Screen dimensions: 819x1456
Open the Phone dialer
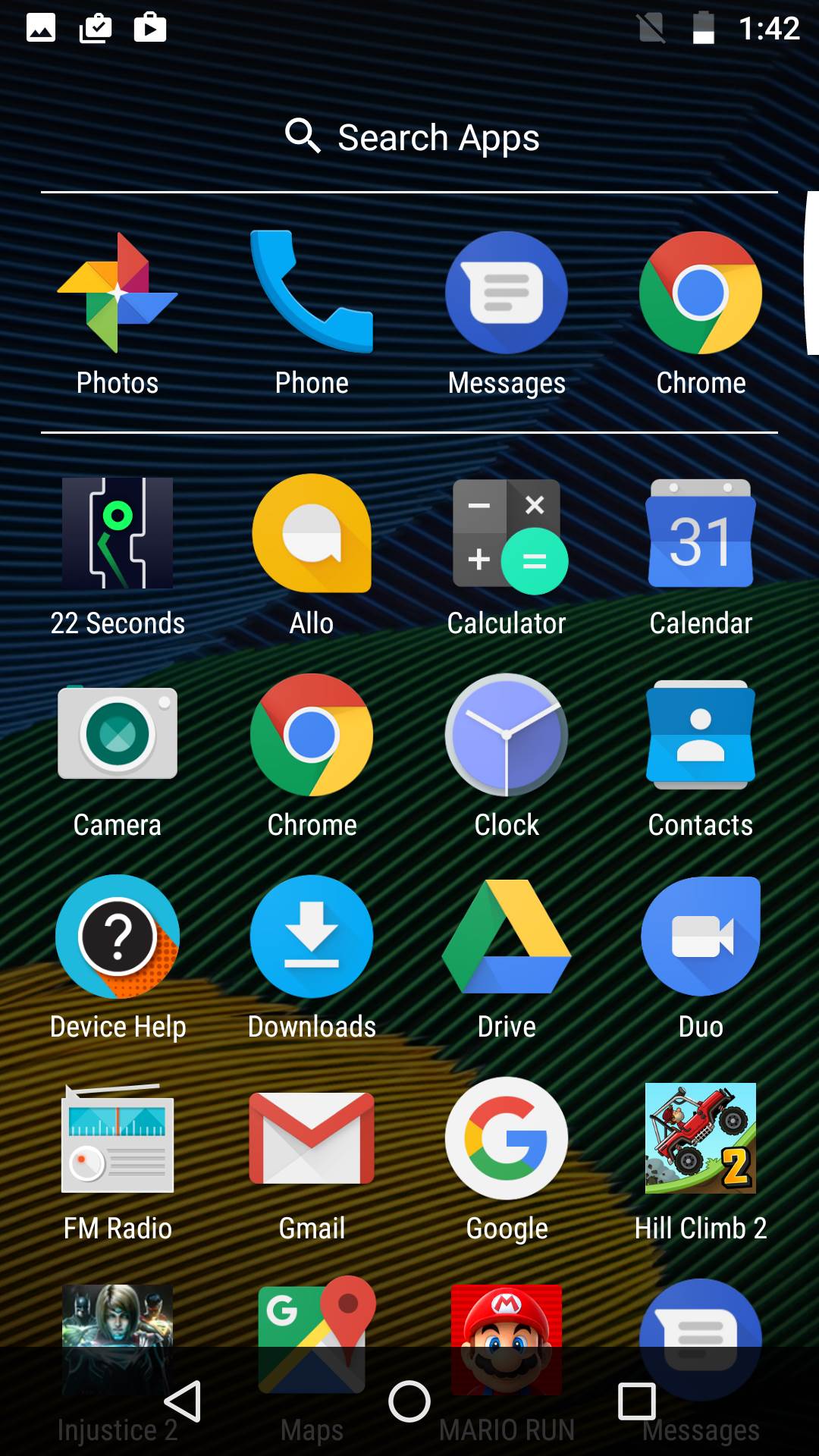[x=312, y=292]
